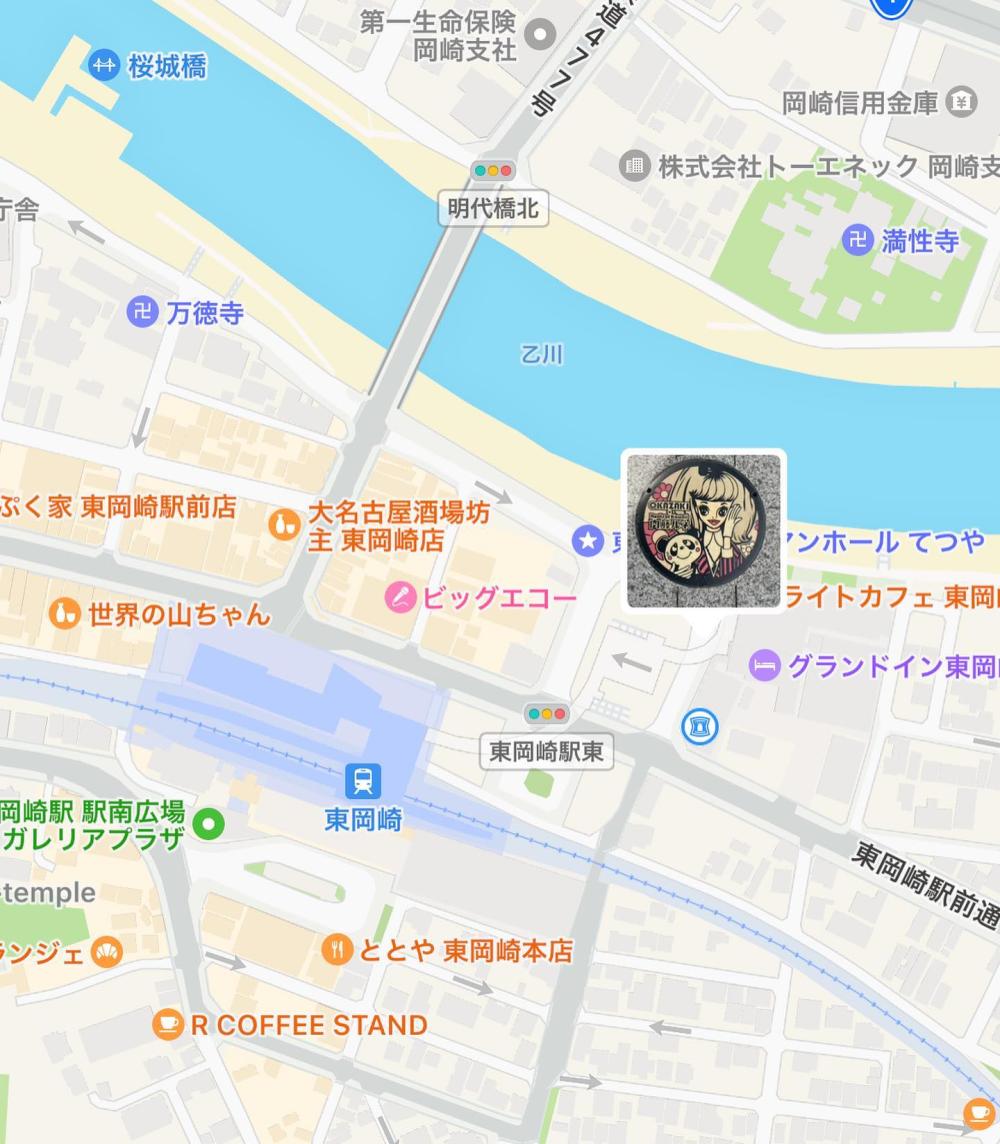Tap the R COFFEE STAND marker
This screenshot has height=1144, width=1000.
[167, 1024]
